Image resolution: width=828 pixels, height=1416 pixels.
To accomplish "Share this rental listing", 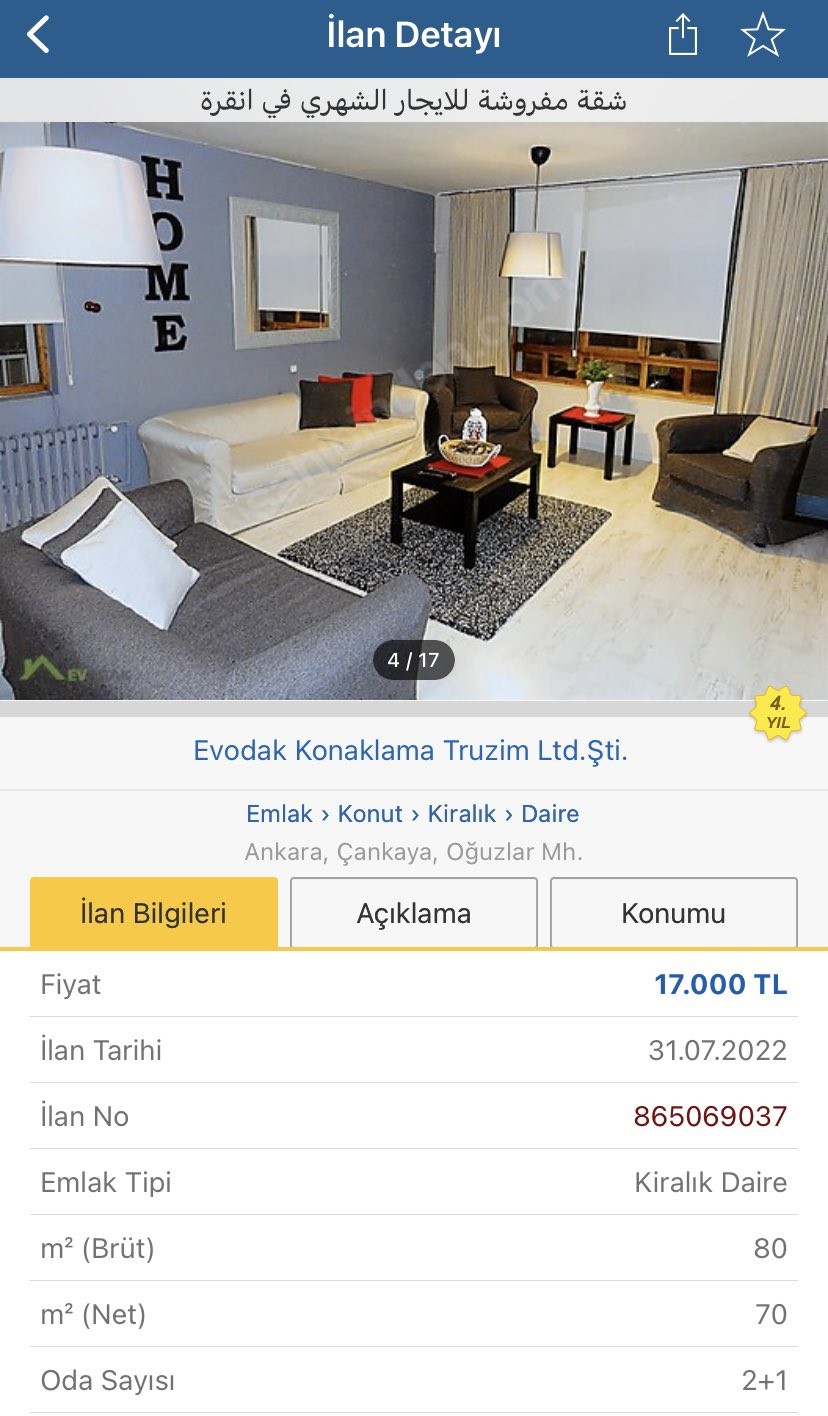I will click(682, 37).
